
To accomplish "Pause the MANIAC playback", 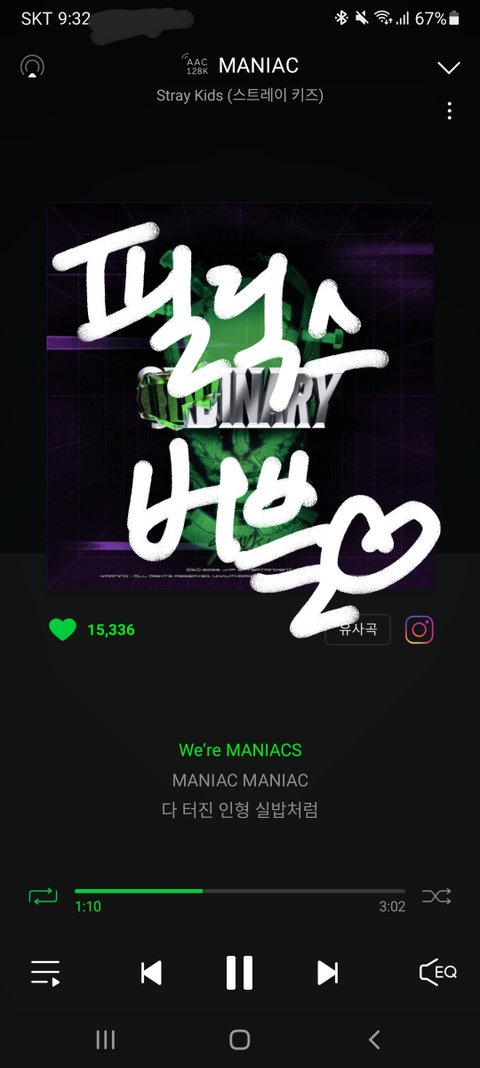I will tap(240, 973).
